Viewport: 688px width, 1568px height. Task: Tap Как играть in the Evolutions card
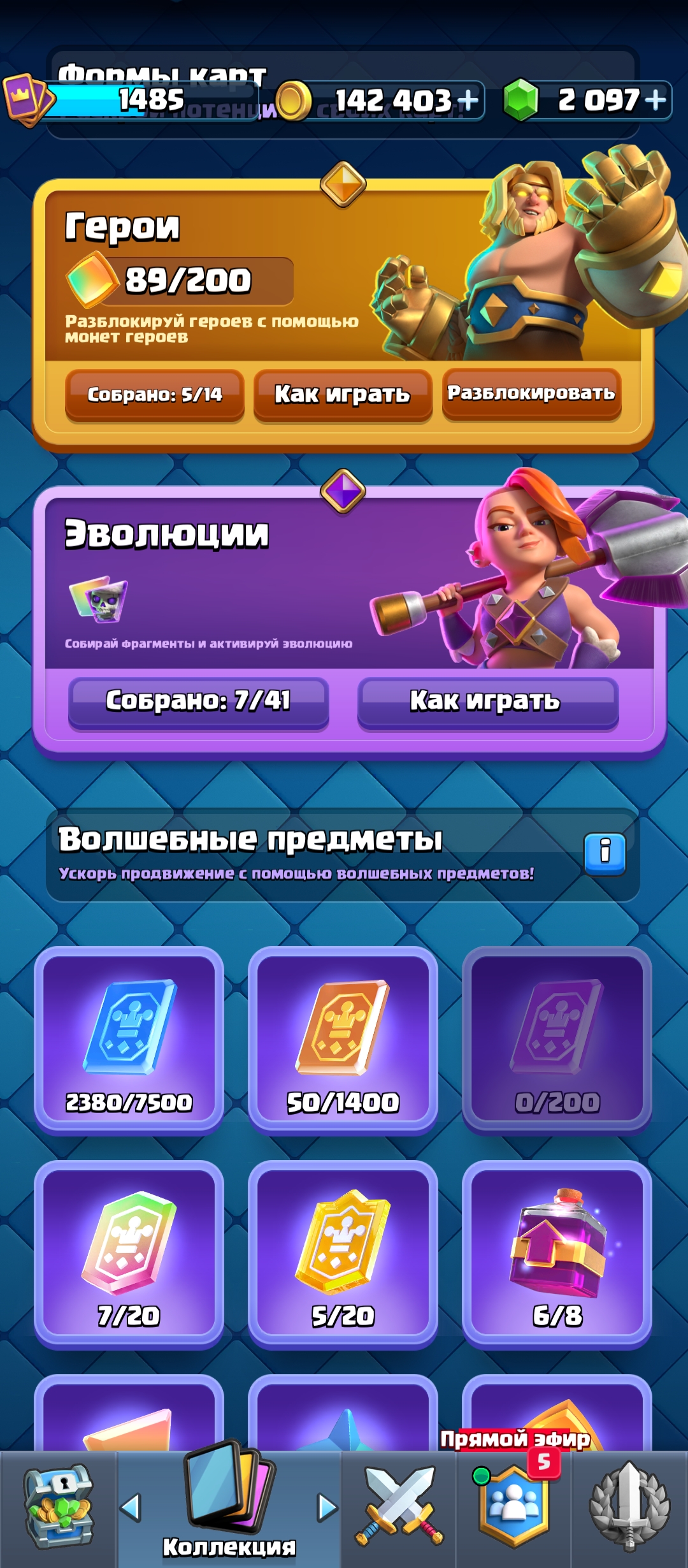pyautogui.click(x=488, y=701)
